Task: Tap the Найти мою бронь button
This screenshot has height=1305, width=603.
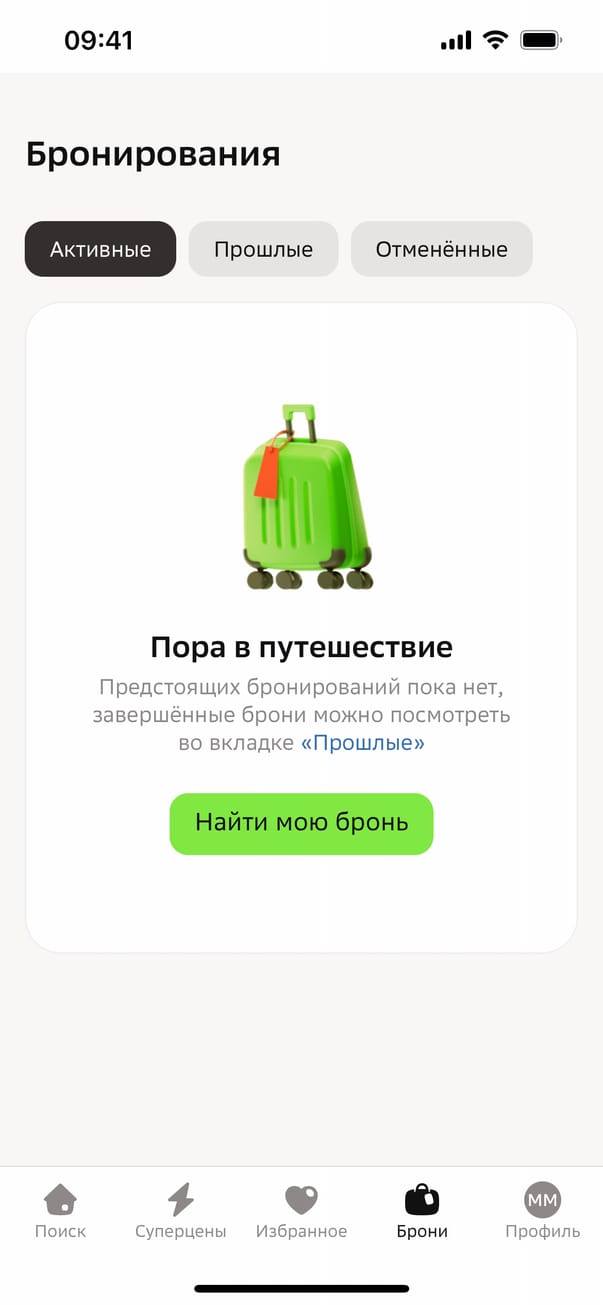Action: click(301, 823)
